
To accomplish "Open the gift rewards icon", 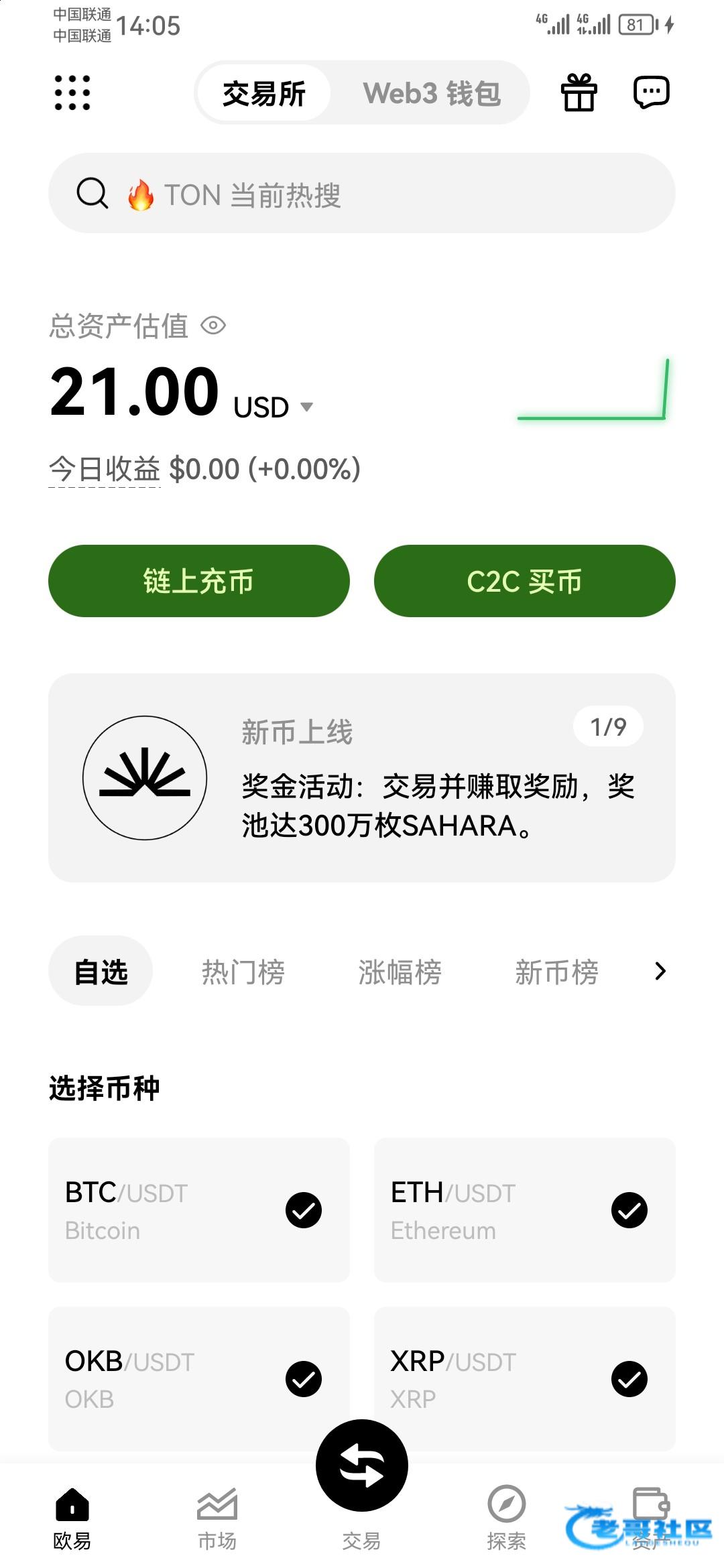I will [x=579, y=92].
